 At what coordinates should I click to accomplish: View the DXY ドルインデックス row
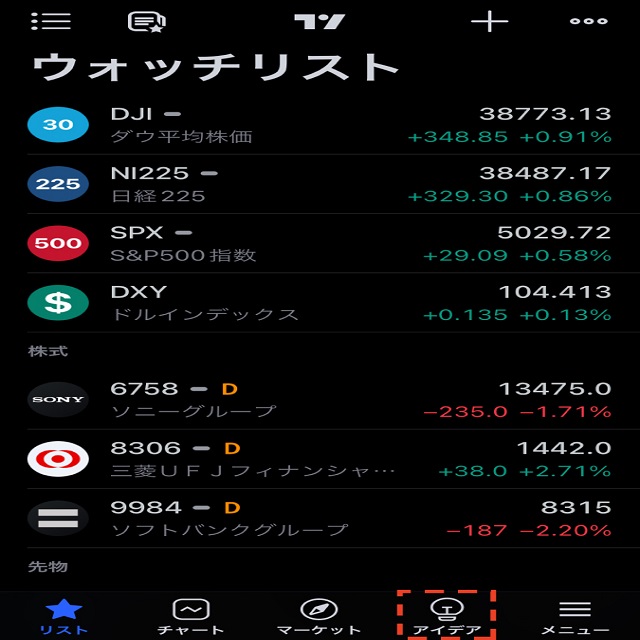click(x=320, y=302)
